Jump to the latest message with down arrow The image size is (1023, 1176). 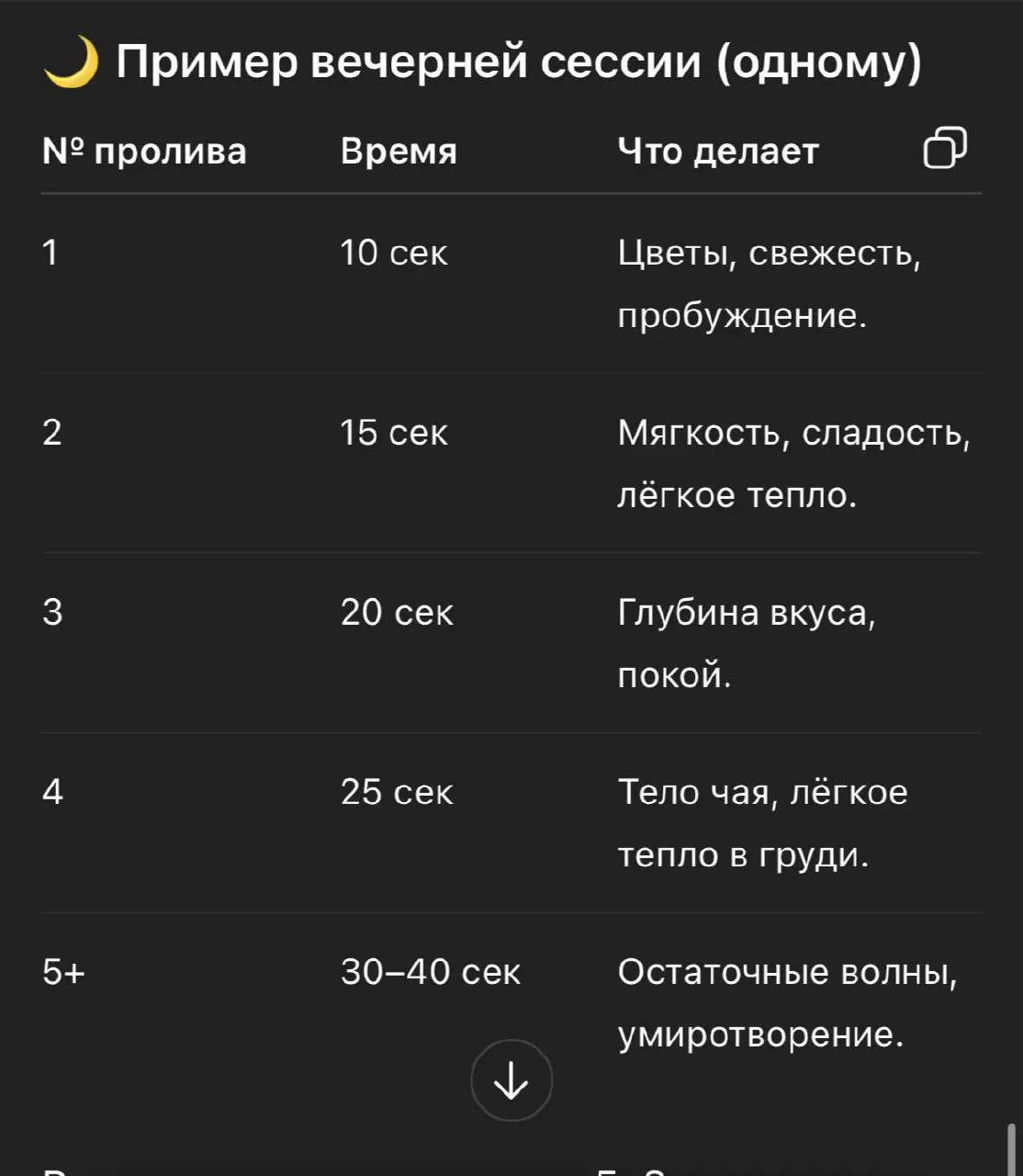pyautogui.click(x=511, y=1081)
